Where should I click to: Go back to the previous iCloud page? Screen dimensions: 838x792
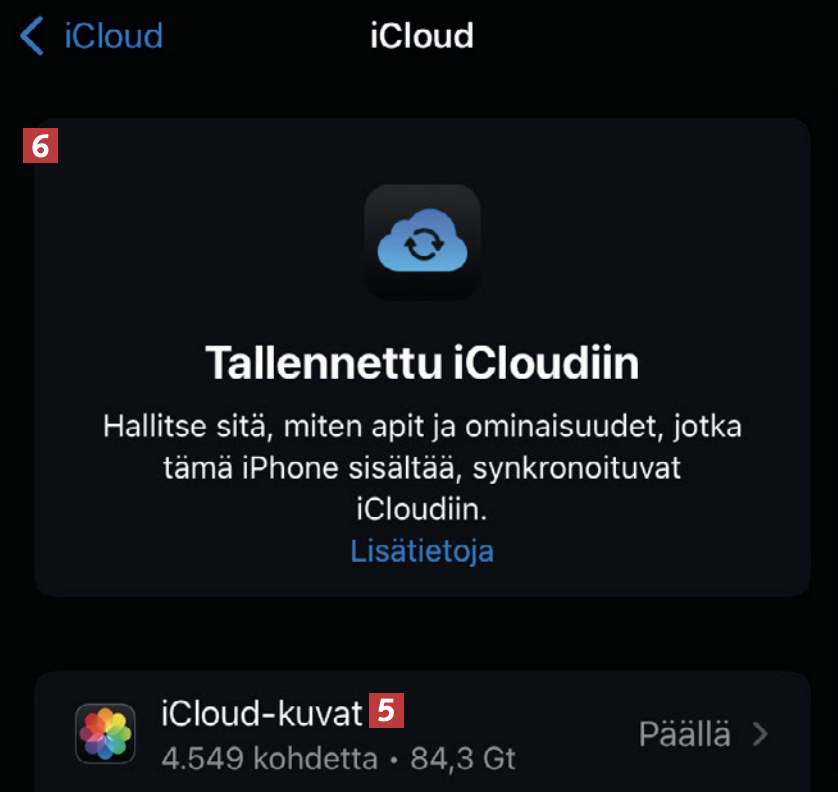pos(90,37)
